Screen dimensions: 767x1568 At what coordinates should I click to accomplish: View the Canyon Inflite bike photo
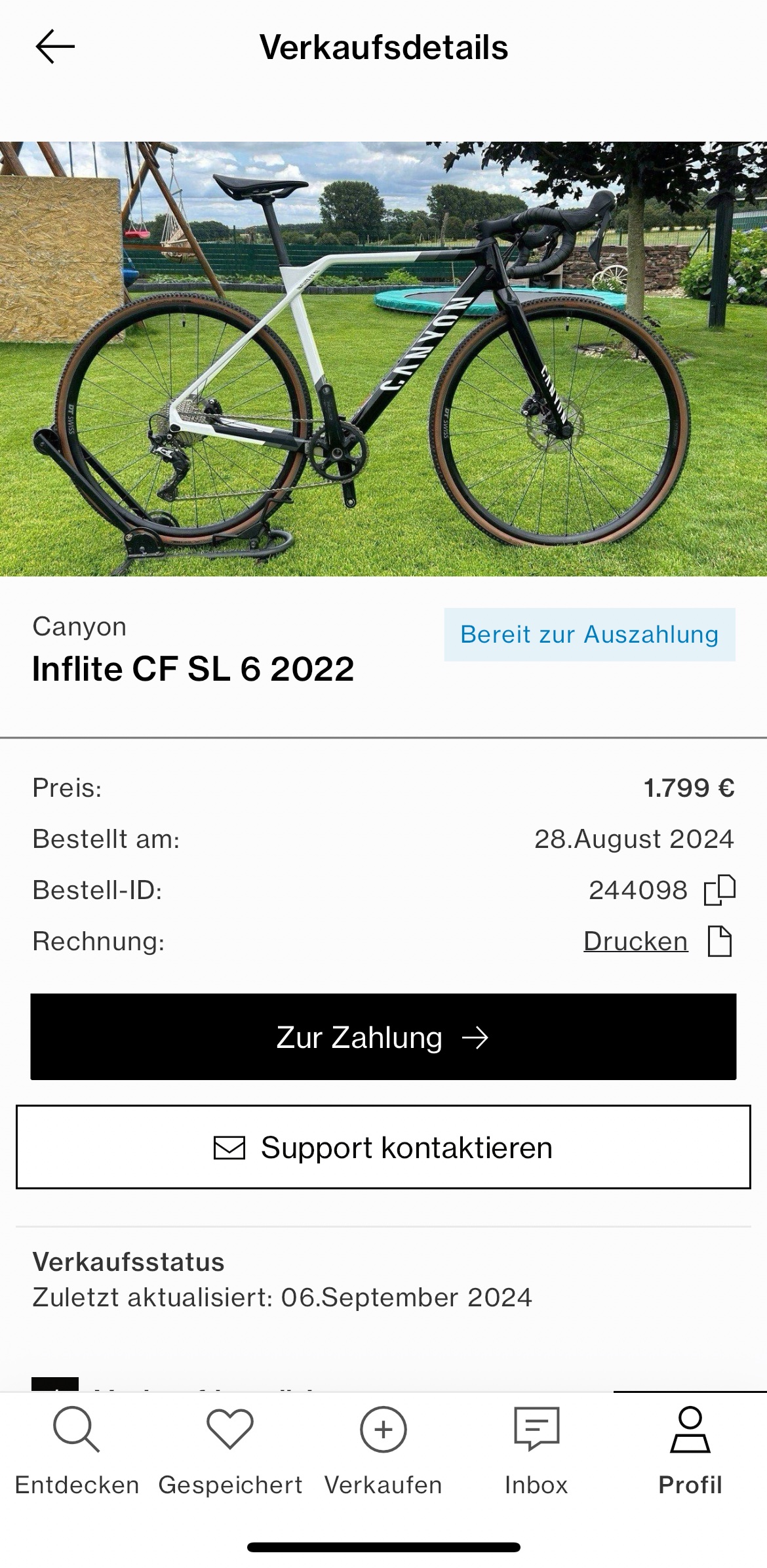tap(383, 359)
